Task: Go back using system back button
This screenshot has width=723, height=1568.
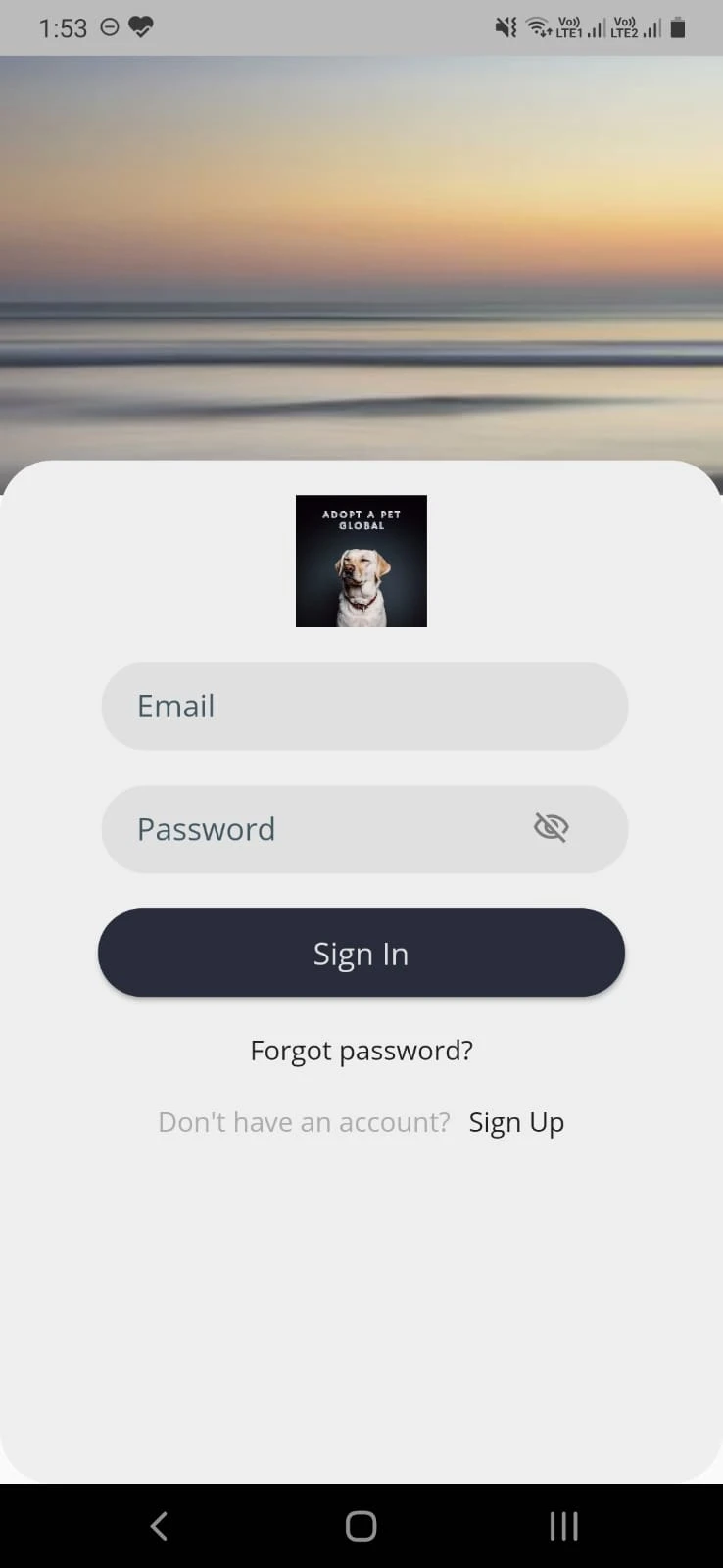Action: pyautogui.click(x=160, y=1526)
